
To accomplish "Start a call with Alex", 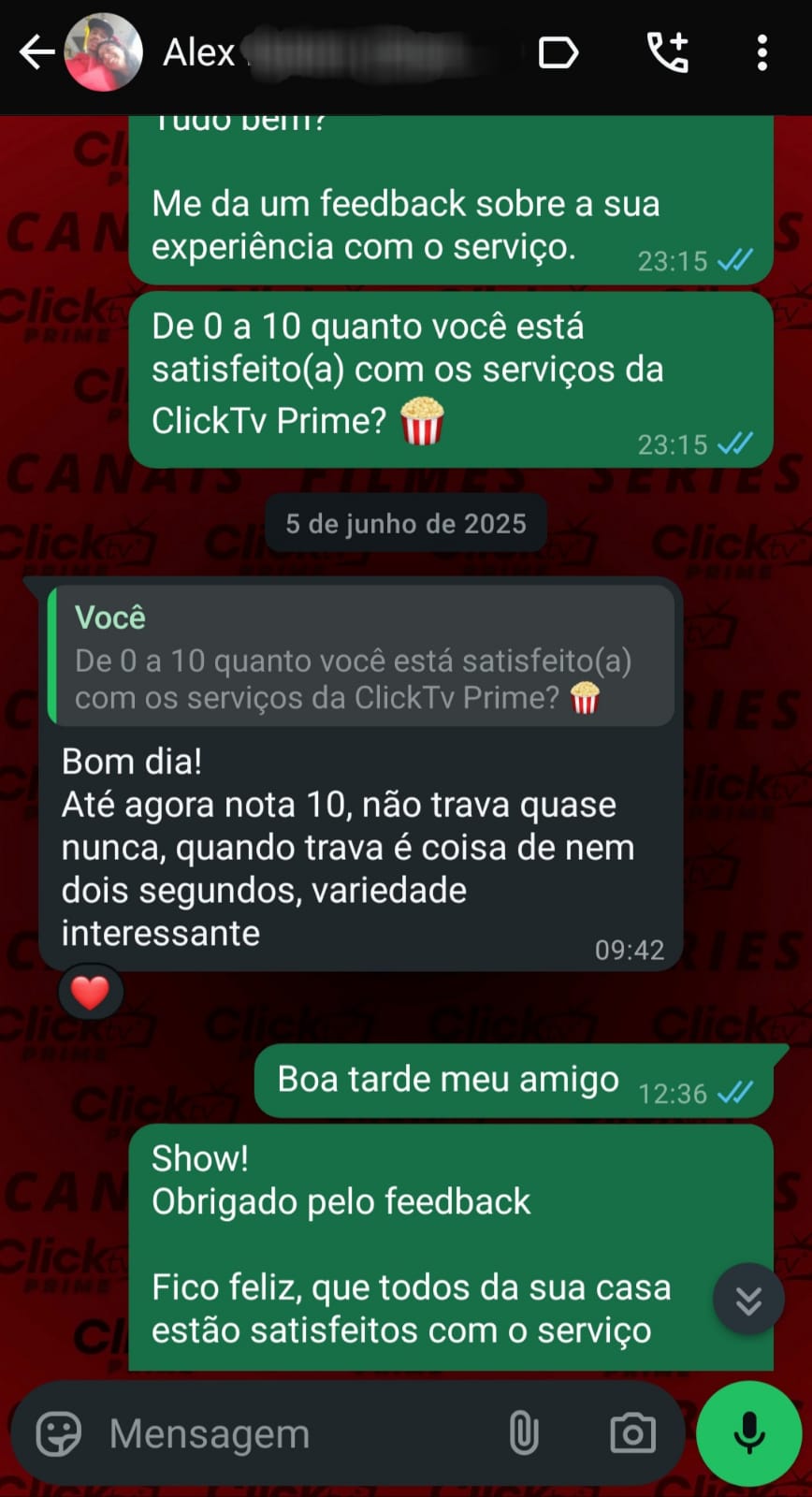I will (668, 53).
